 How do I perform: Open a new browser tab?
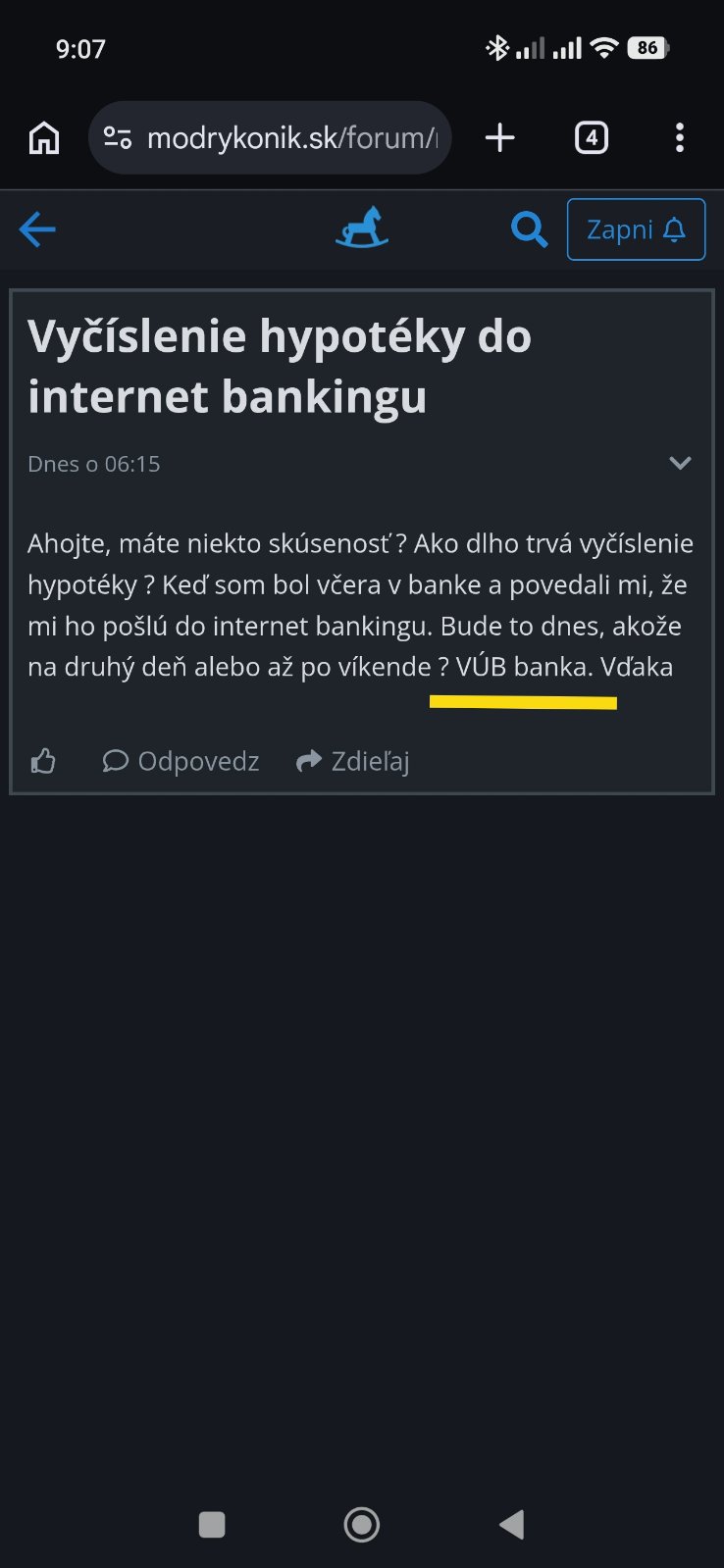(500, 138)
